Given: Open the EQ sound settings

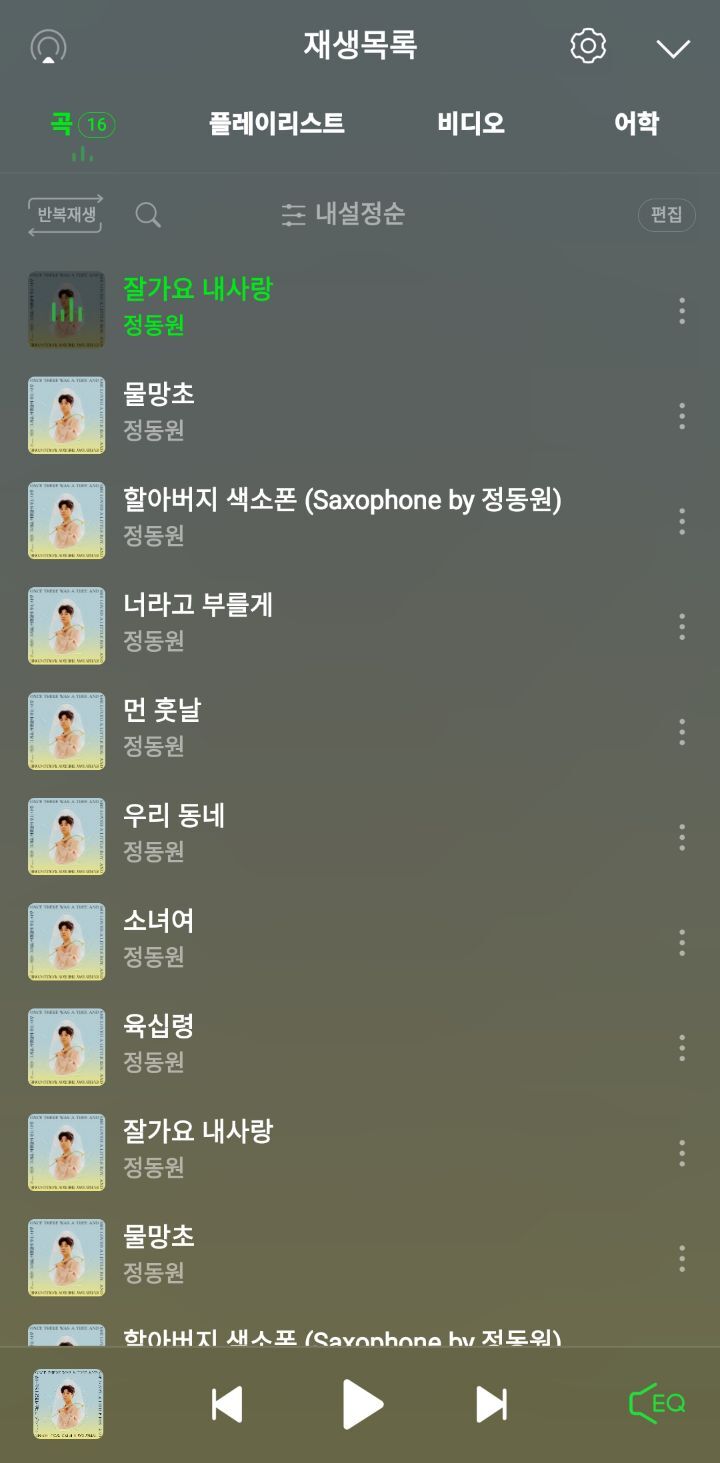Looking at the screenshot, I should tap(657, 1403).
